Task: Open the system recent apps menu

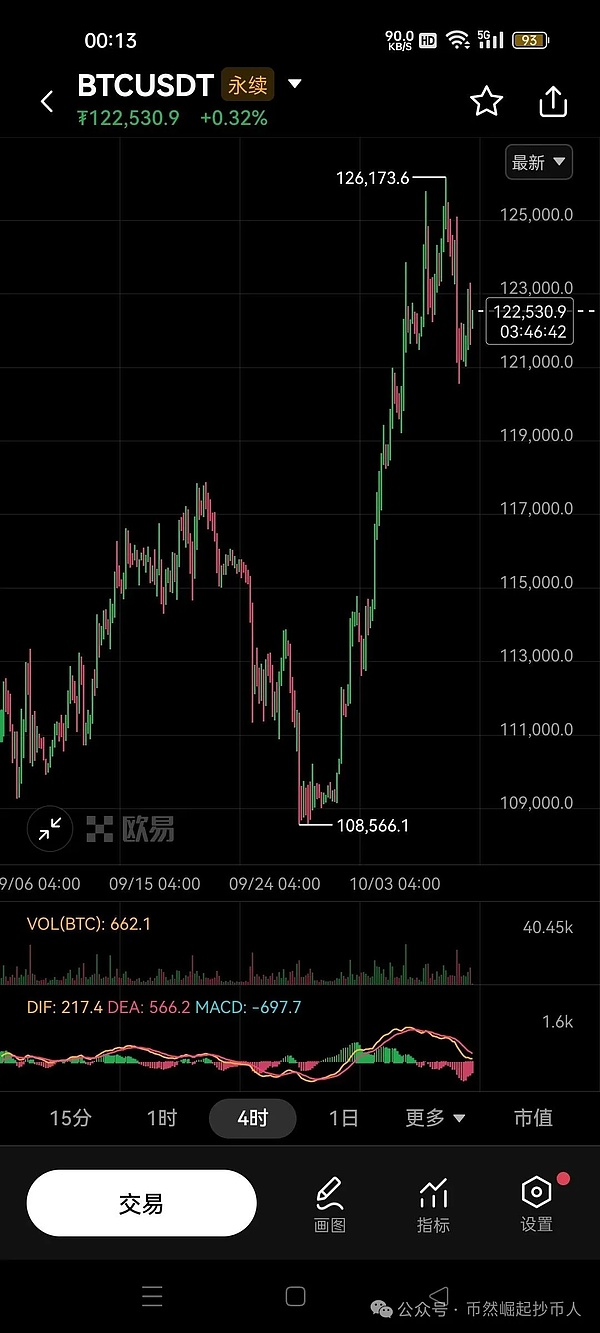Action: pyautogui.click(x=152, y=1297)
